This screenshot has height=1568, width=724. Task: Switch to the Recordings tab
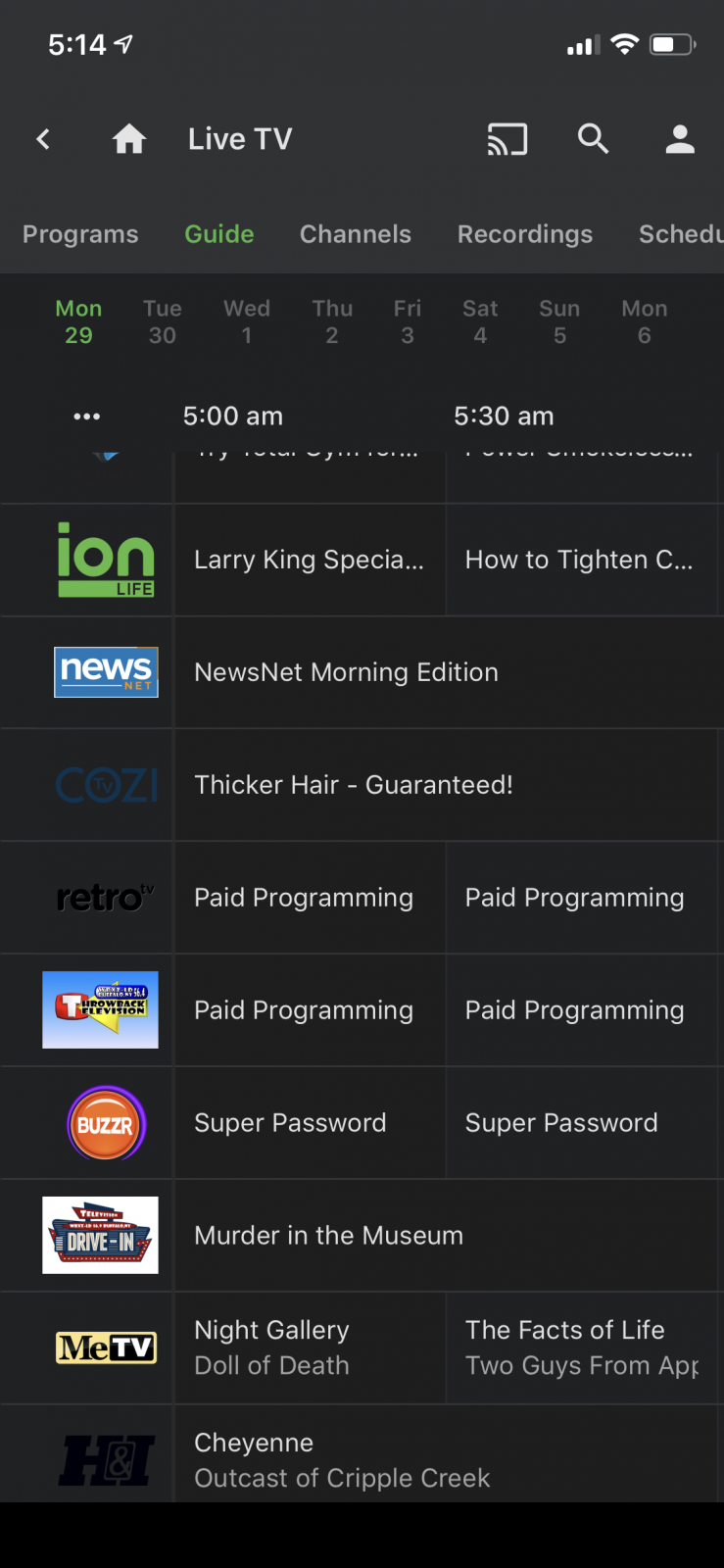524,234
